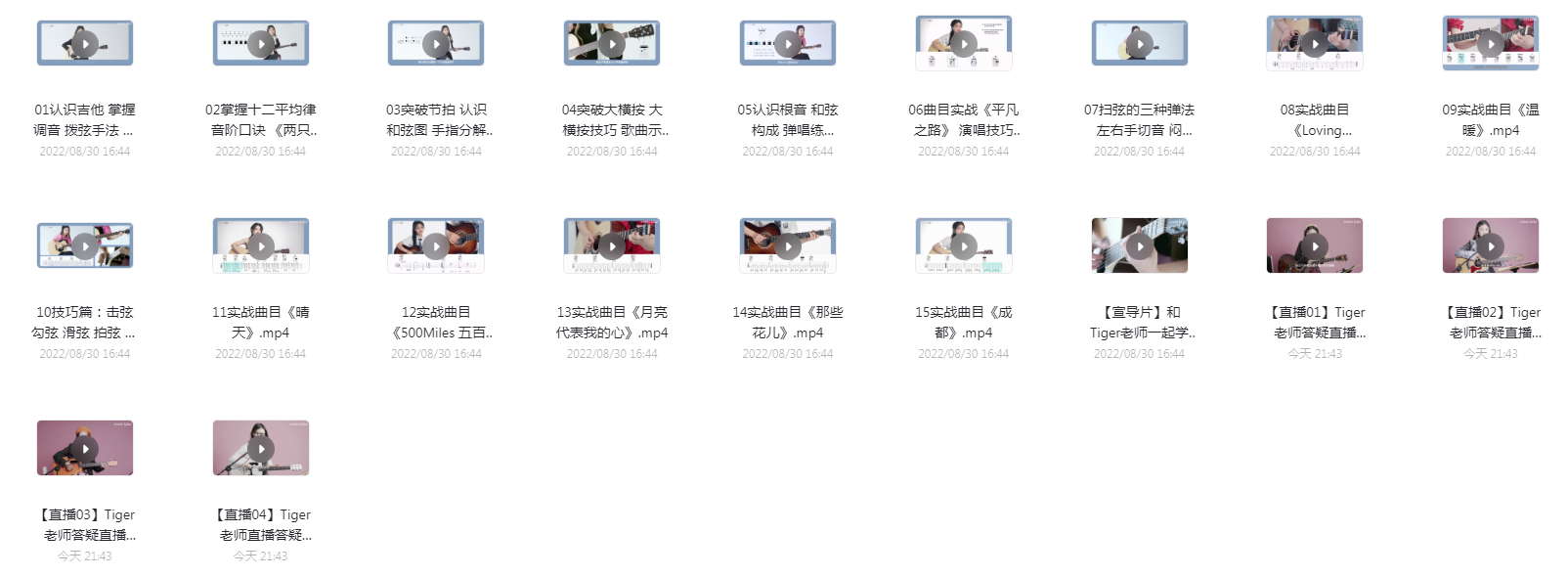Play video 02掌握十二平均律
This screenshot has height=577, width=1568.
click(261, 44)
